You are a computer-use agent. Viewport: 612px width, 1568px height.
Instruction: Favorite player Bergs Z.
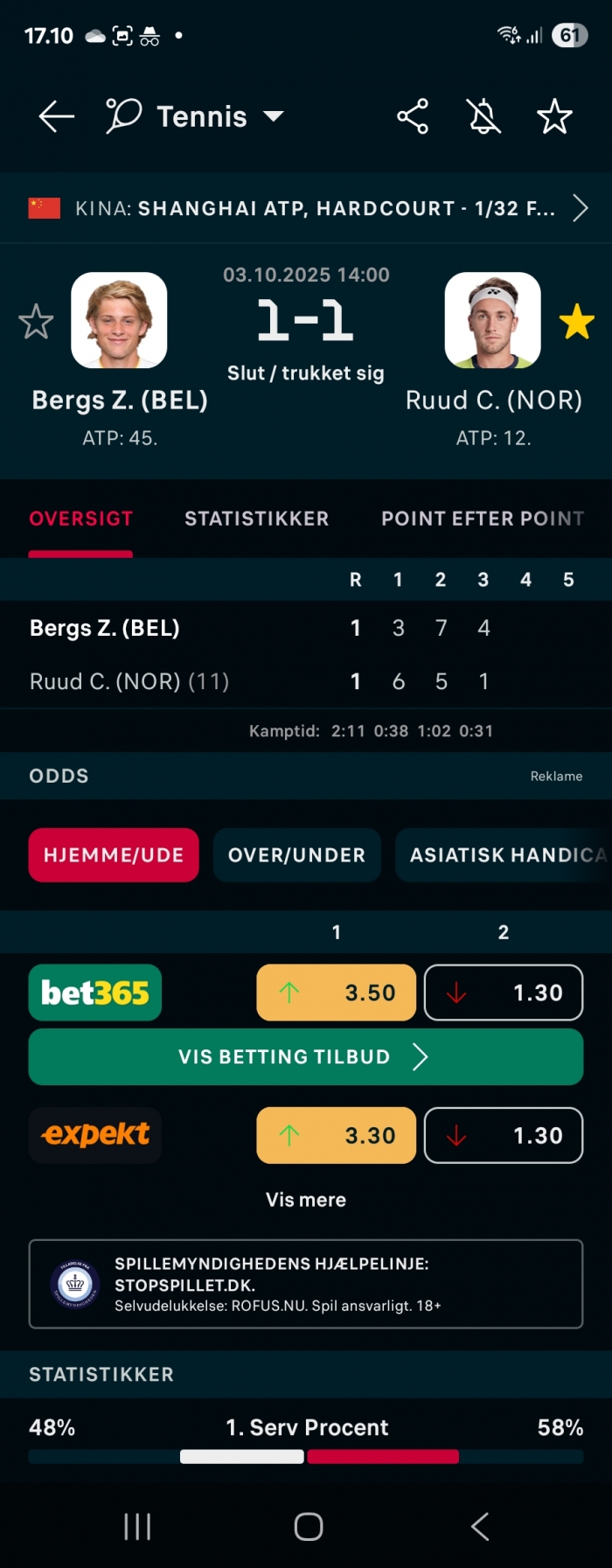36,322
